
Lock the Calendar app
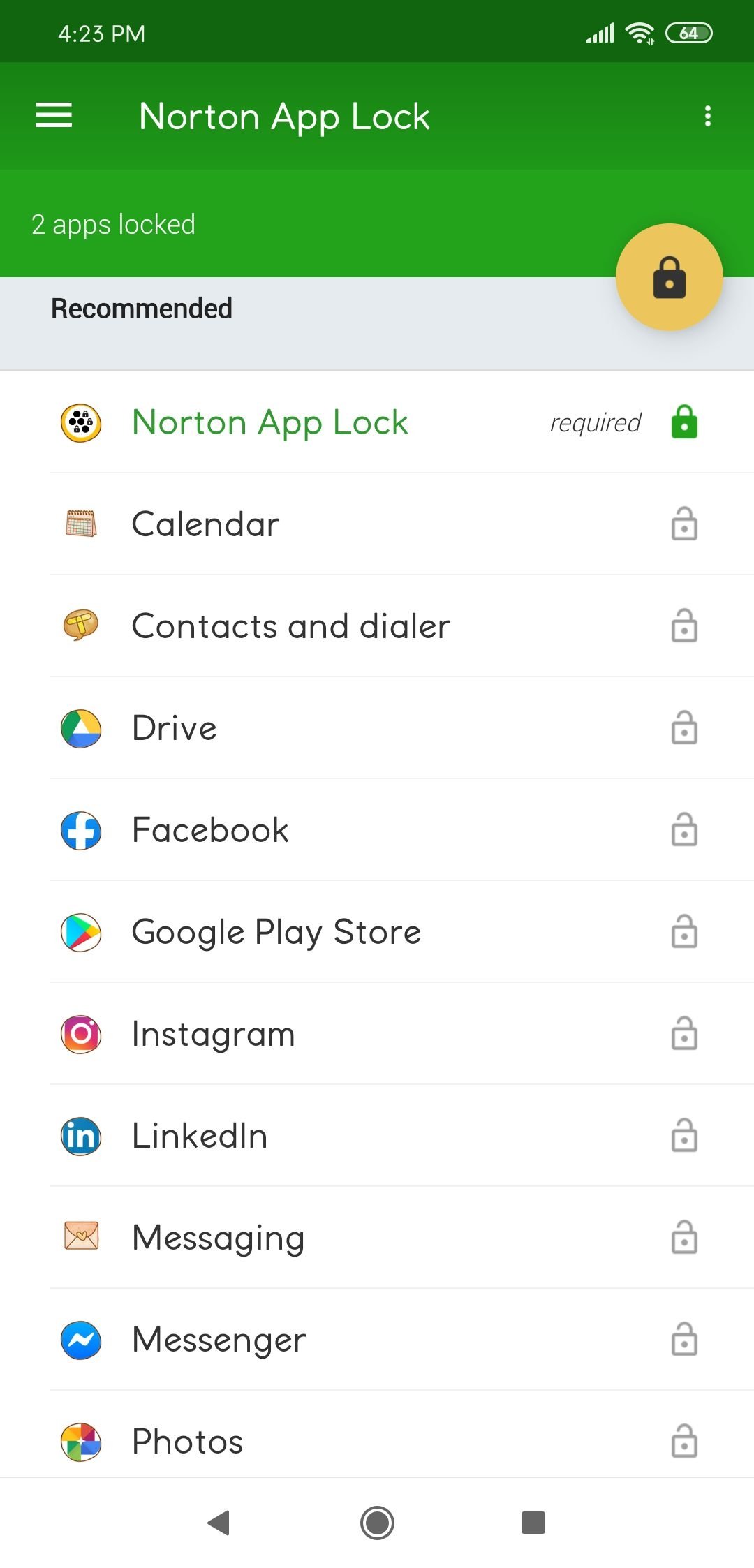[684, 524]
